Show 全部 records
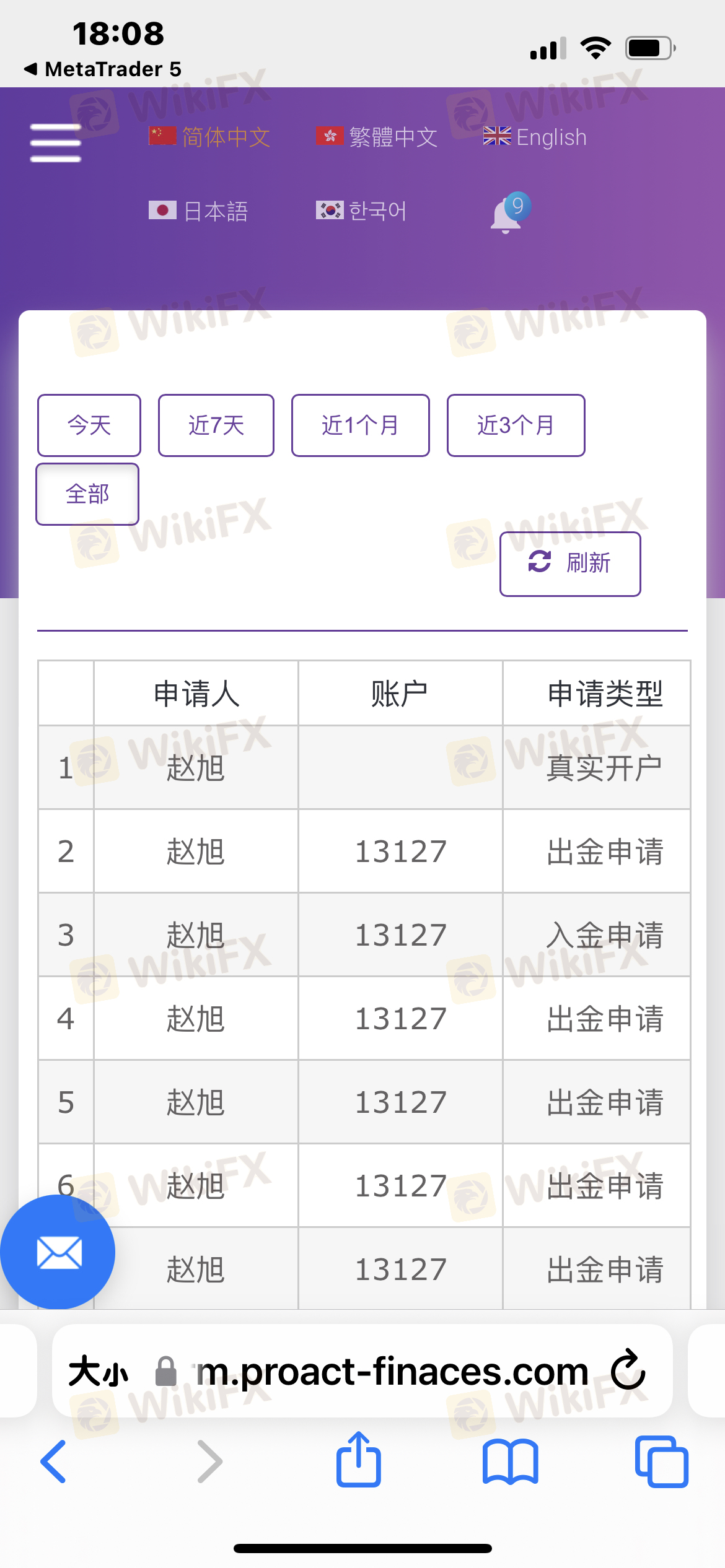 tap(87, 494)
